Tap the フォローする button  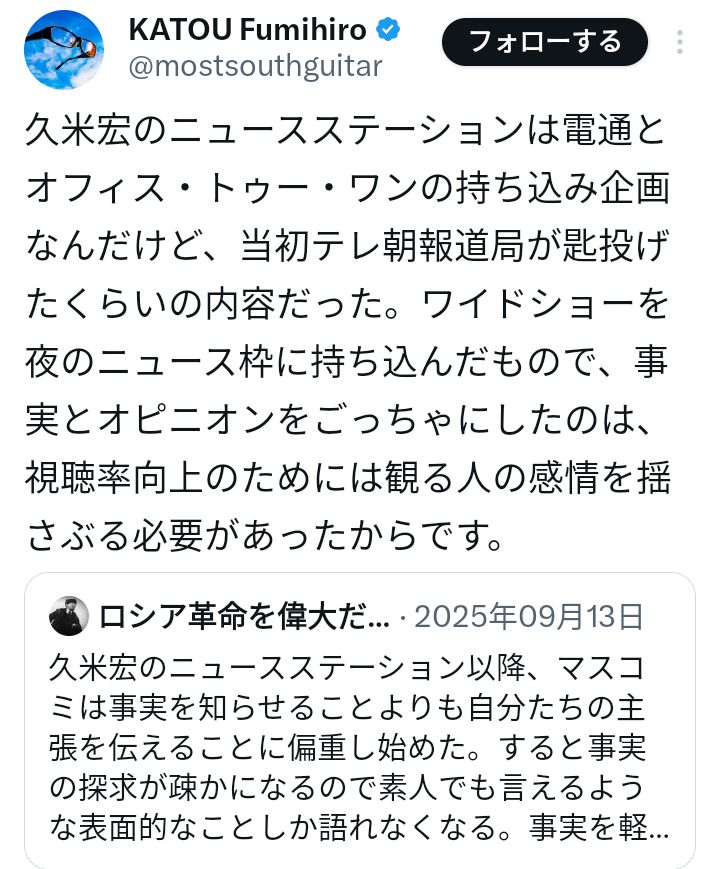pos(544,42)
